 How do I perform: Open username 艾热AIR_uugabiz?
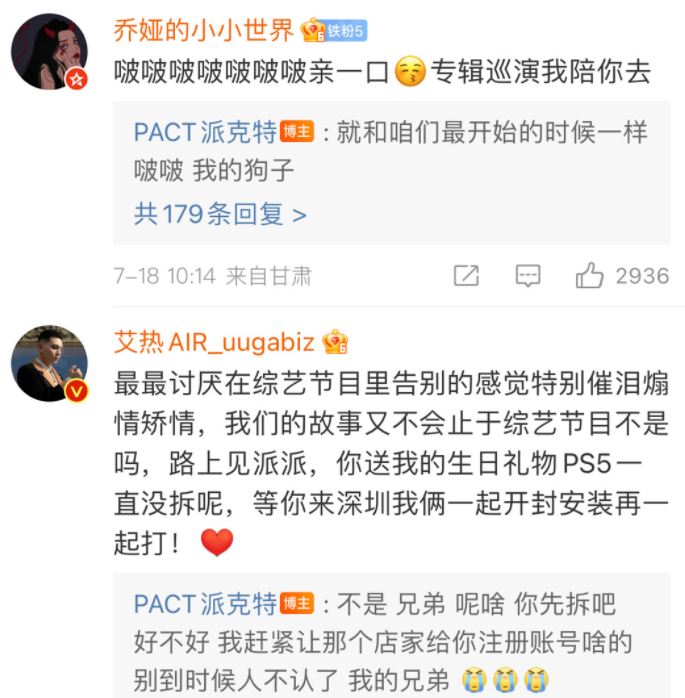214,343
